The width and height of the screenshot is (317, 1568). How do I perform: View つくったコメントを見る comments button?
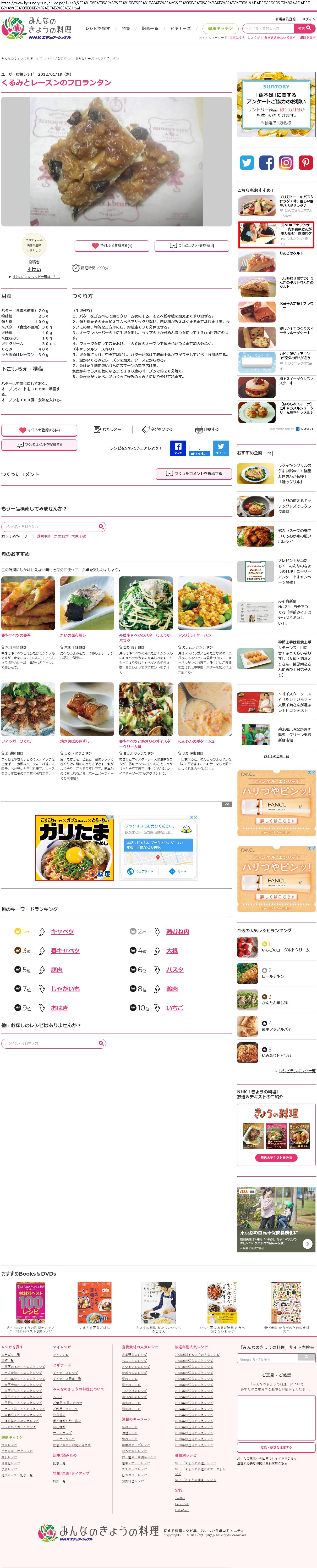[192, 246]
